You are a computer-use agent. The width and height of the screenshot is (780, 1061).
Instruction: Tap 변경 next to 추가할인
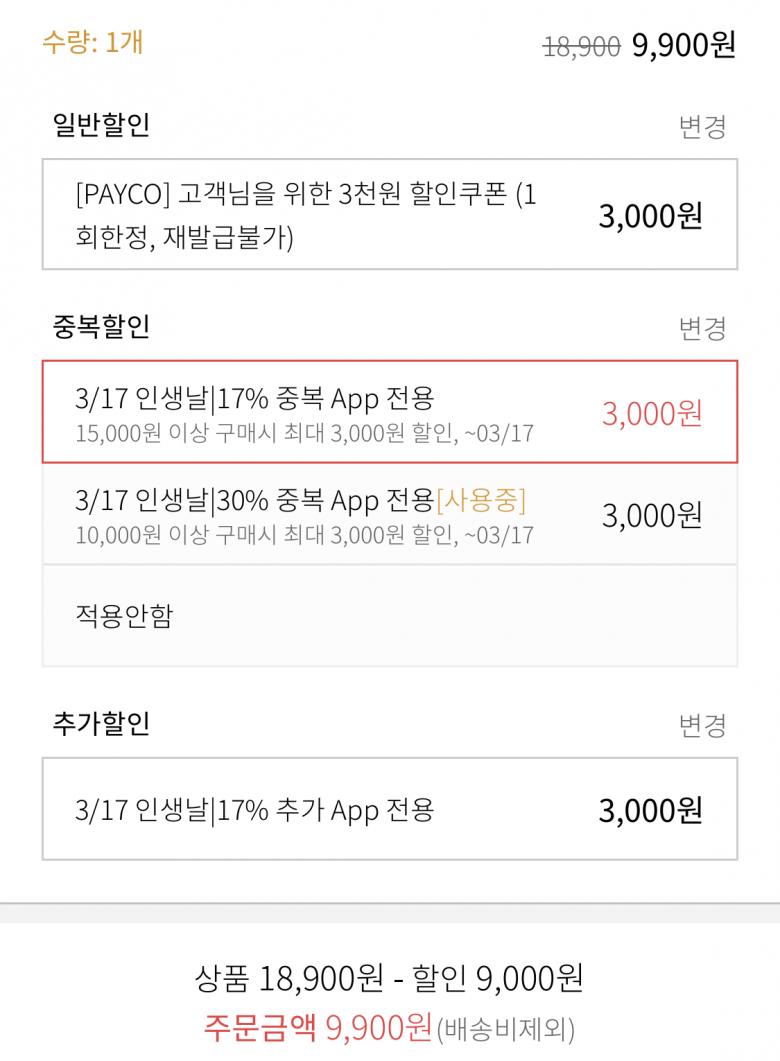(702, 725)
